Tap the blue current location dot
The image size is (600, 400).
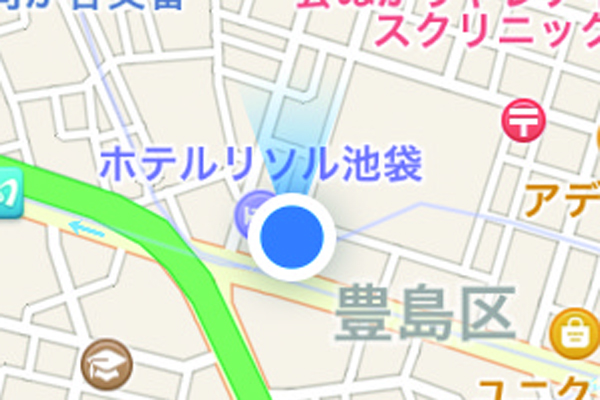pyautogui.click(x=292, y=238)
